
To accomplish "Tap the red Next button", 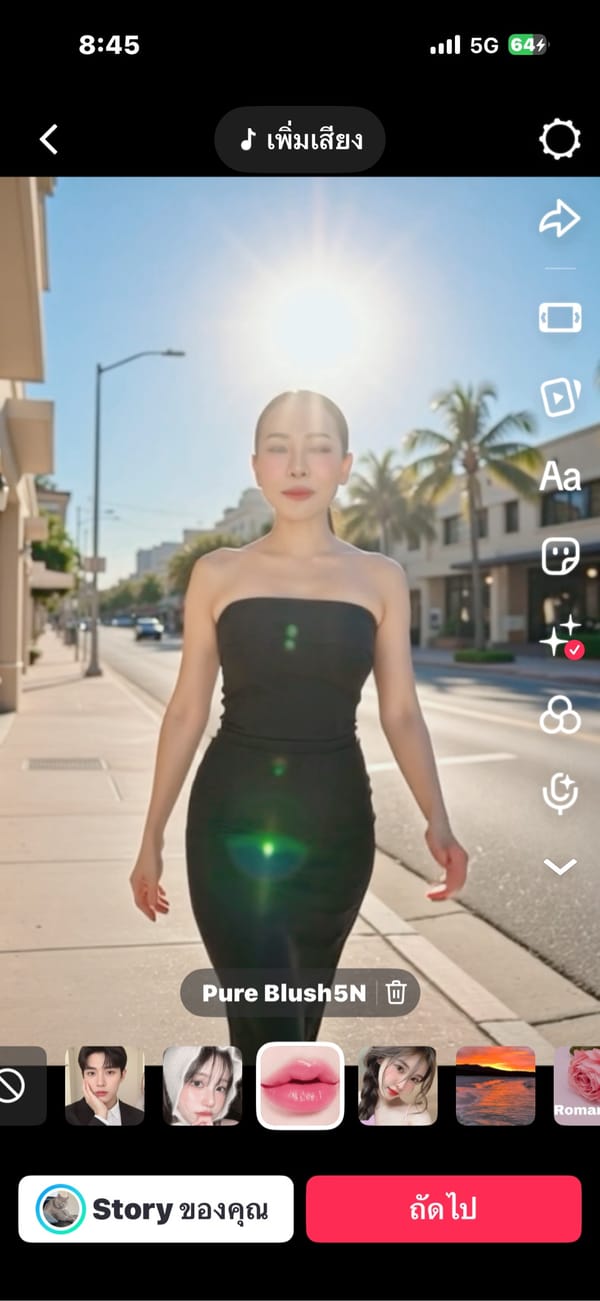I will [443, 1209].
